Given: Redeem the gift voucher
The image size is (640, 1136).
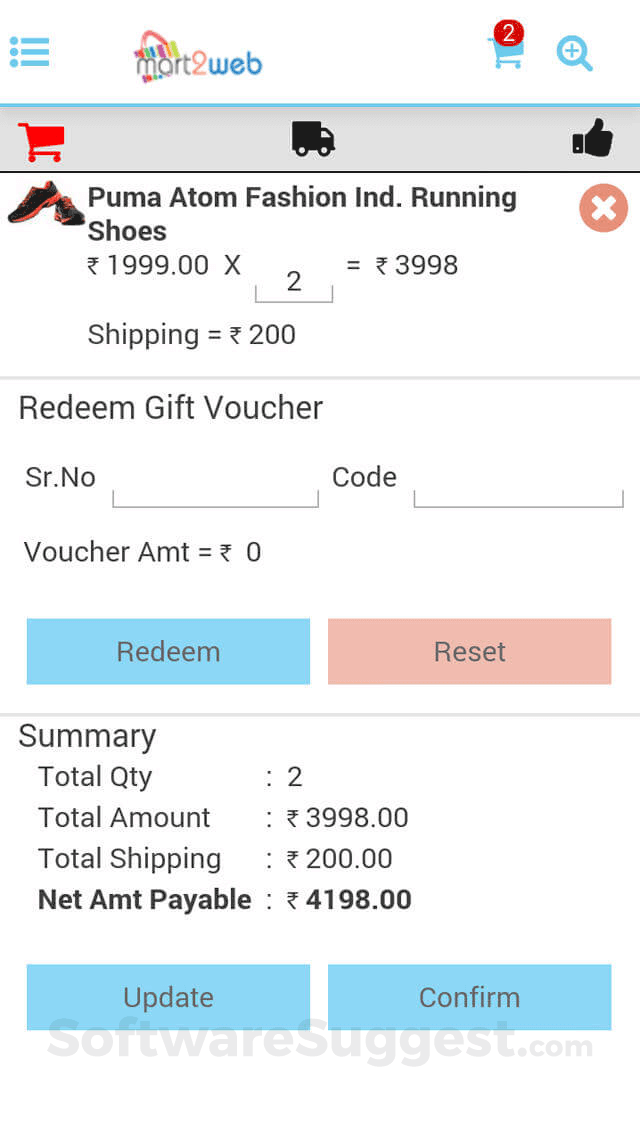Looking at the screenshot, I should (x=168, y=651).
